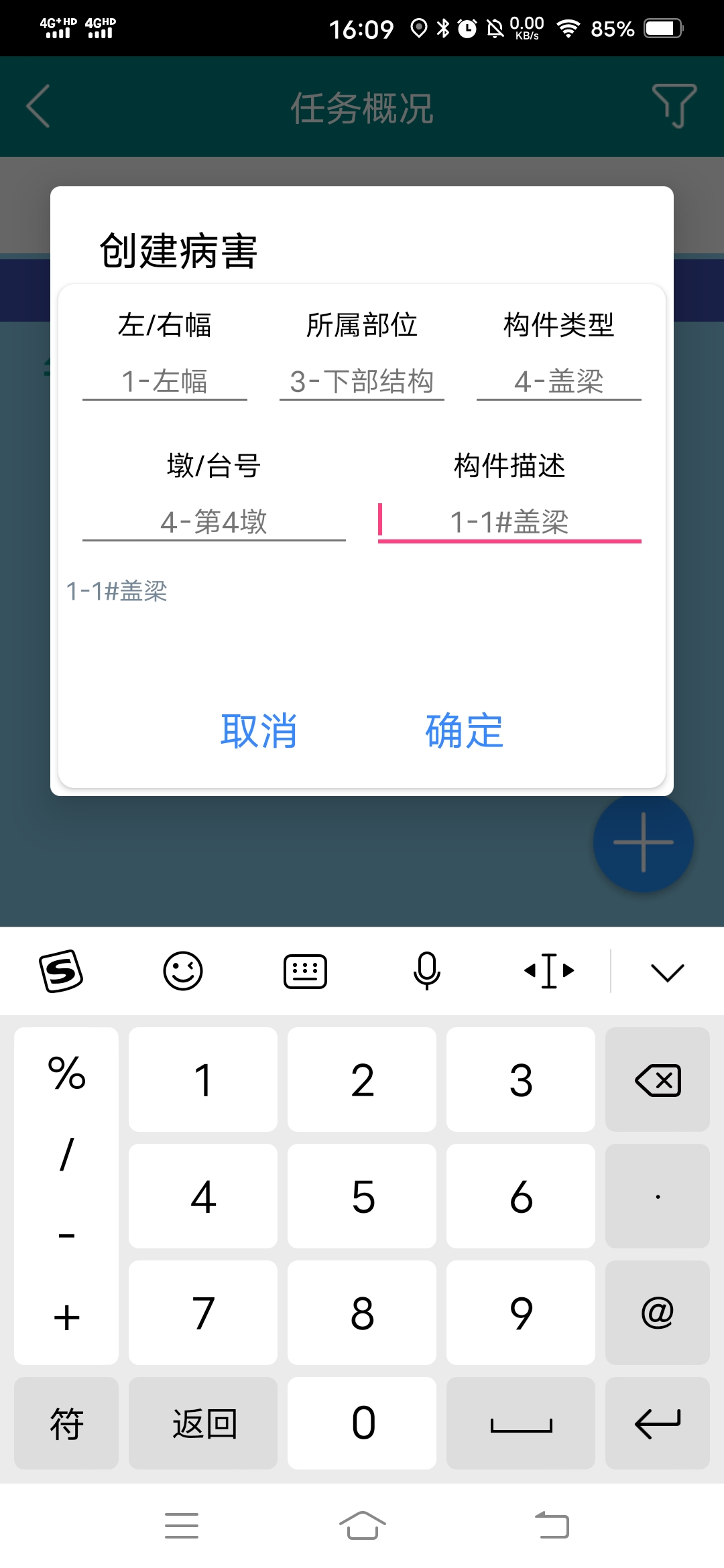This screenshot has width=724, height=1568.
Task: Confirm the defect with 确定
Action: (x=464, y=730)
